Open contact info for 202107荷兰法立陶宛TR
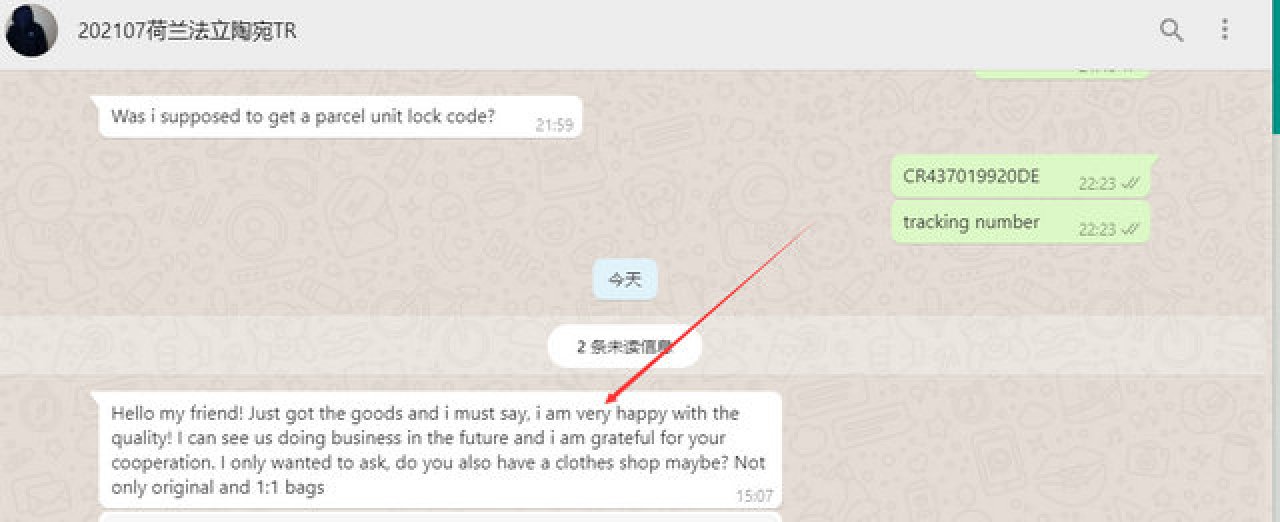The height and width of the screenshot is (522, 1280). [x=187, y=31]
